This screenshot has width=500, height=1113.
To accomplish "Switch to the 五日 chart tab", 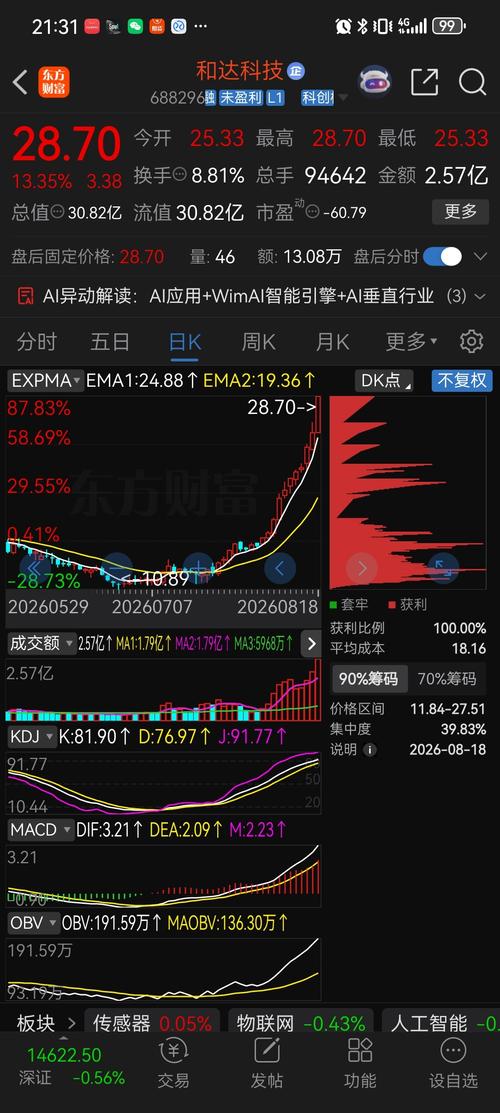I will coord(110,342).
